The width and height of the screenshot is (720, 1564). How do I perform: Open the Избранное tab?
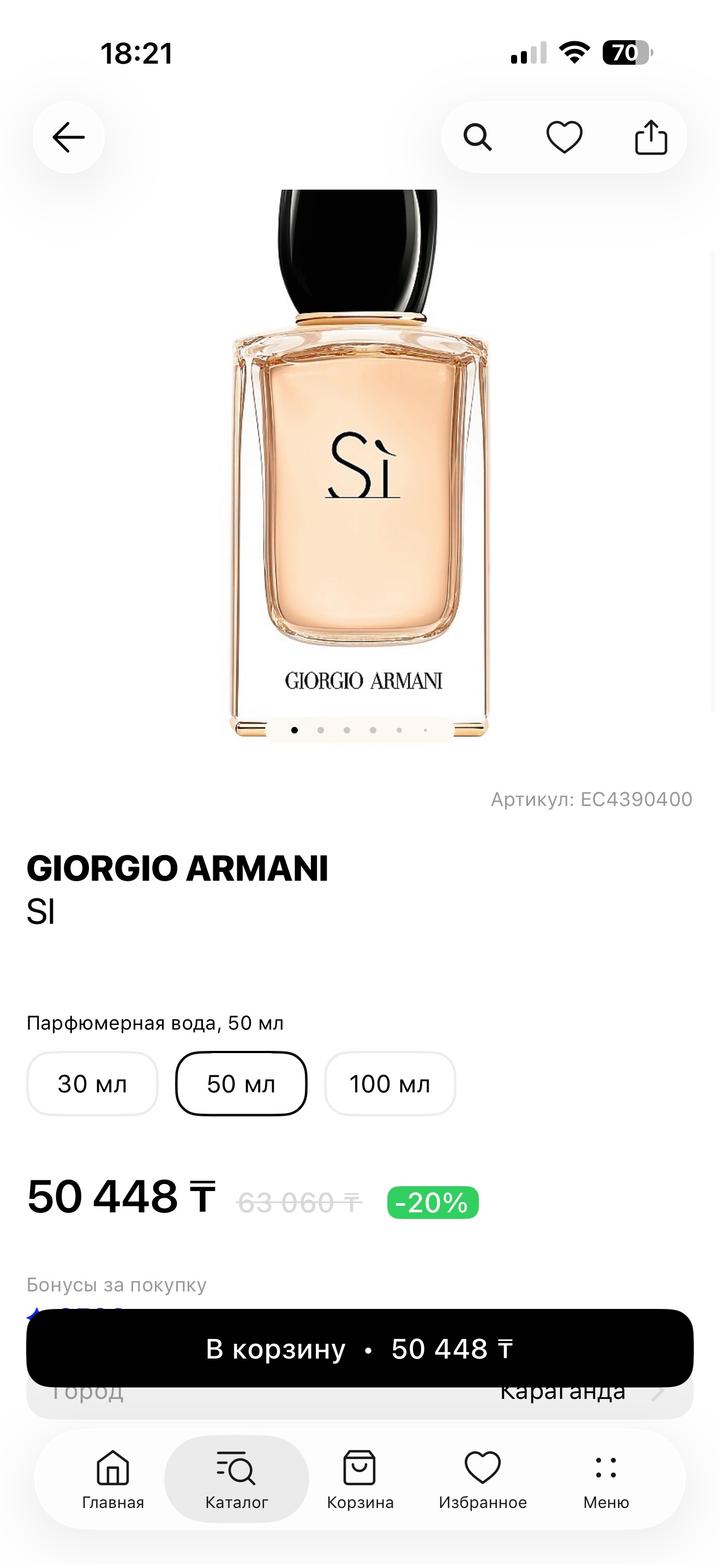pyautogui.click(x=483, y=1480)
